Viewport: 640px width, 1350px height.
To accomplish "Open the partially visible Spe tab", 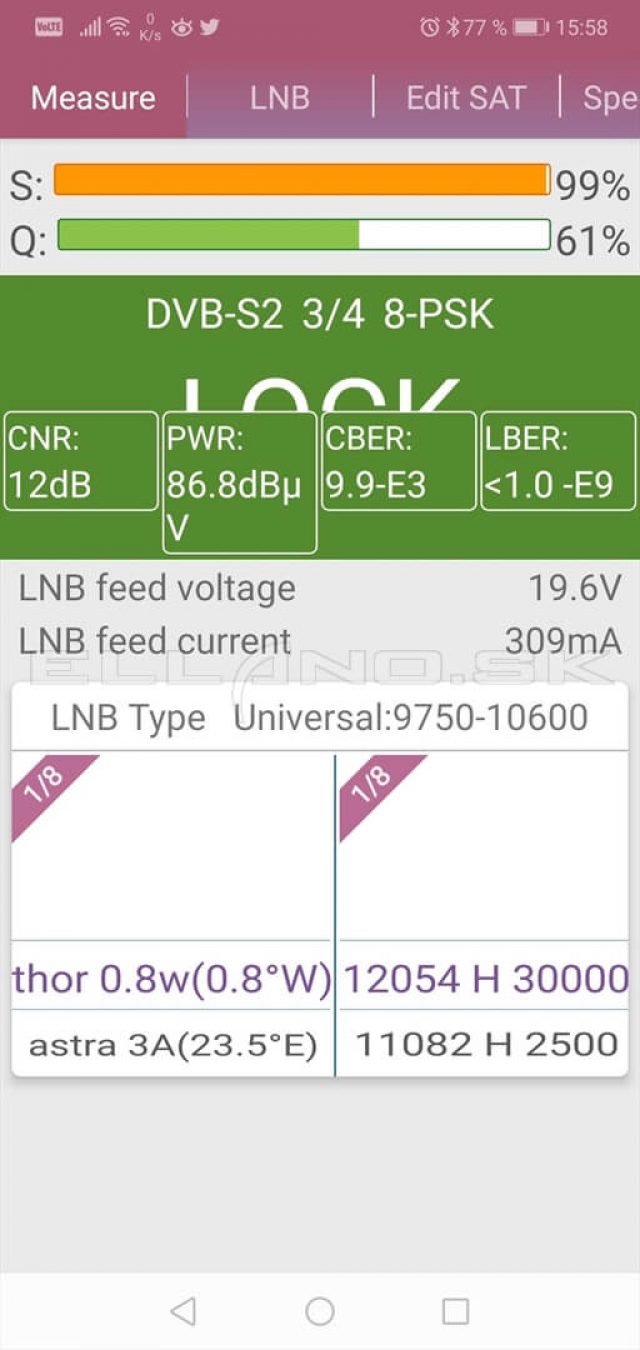I will 601,98.
